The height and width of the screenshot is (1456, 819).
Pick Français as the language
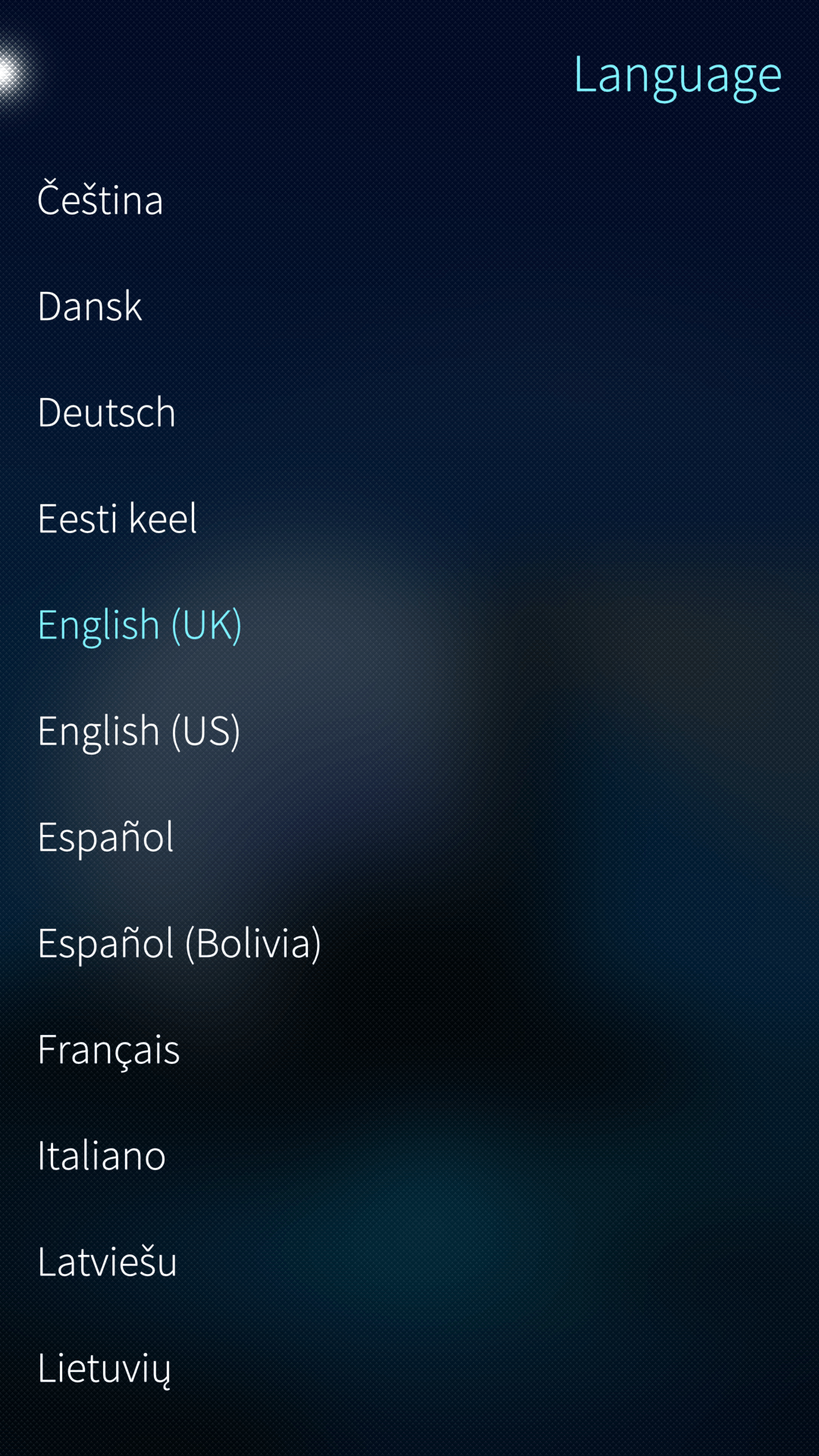[409, 1050]
